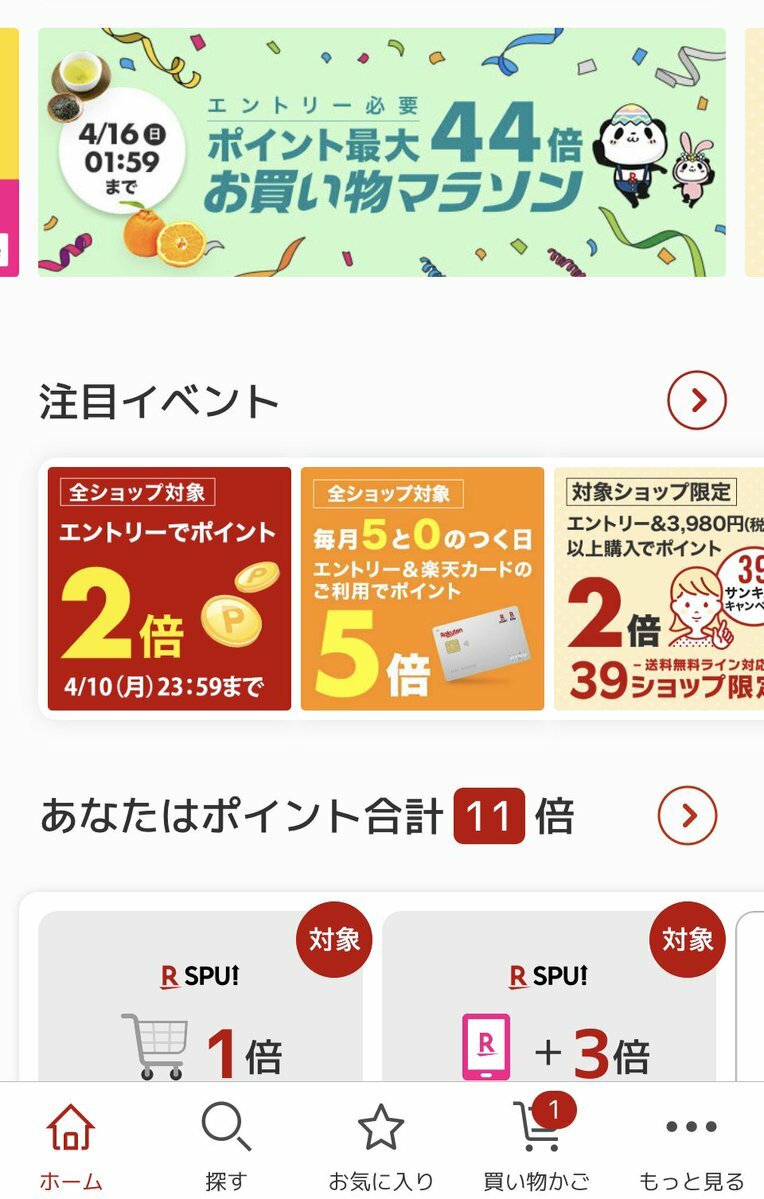
Task: Open the 39ショップ限定 campaign card
Action: (658, 588)
